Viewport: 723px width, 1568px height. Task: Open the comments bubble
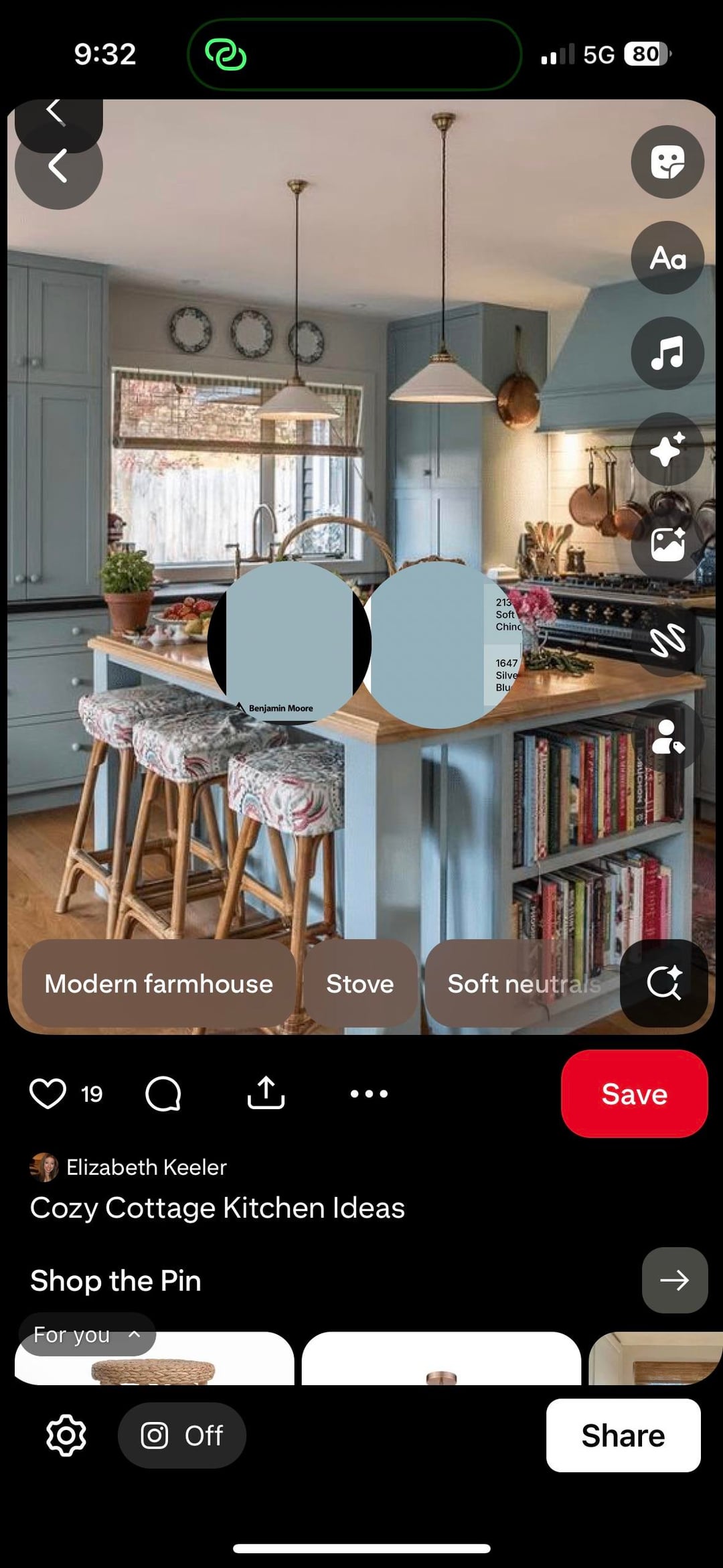(x=163, y=1094)
